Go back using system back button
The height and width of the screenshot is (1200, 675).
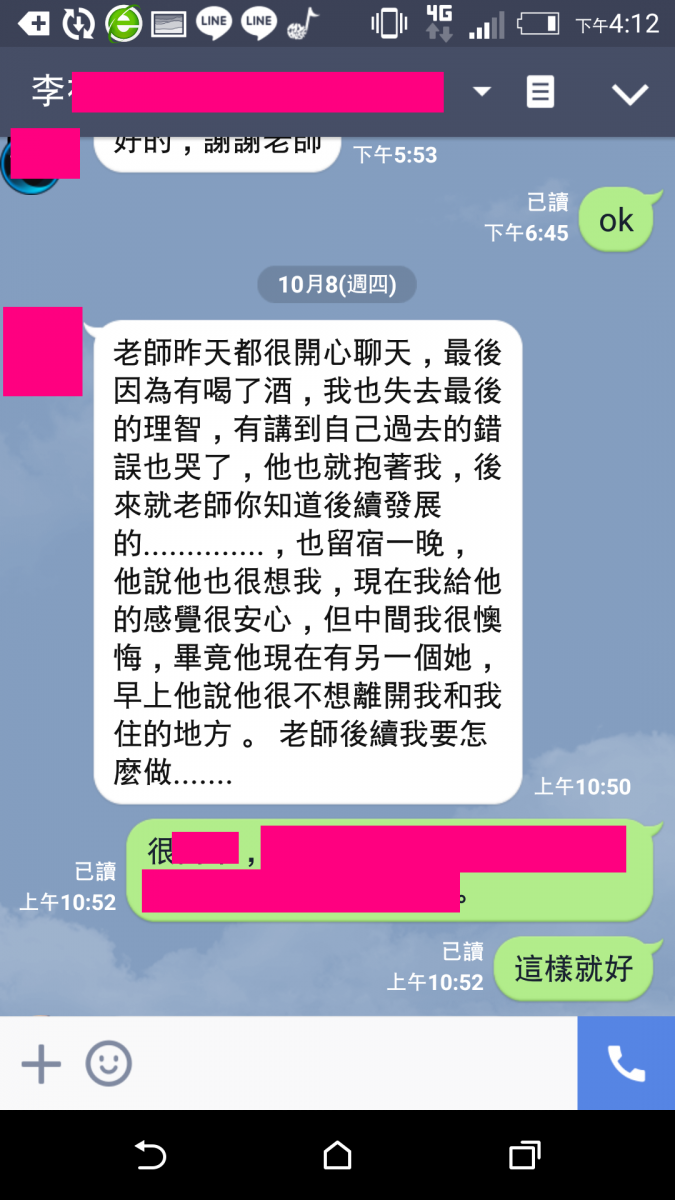coord(150,1156)
